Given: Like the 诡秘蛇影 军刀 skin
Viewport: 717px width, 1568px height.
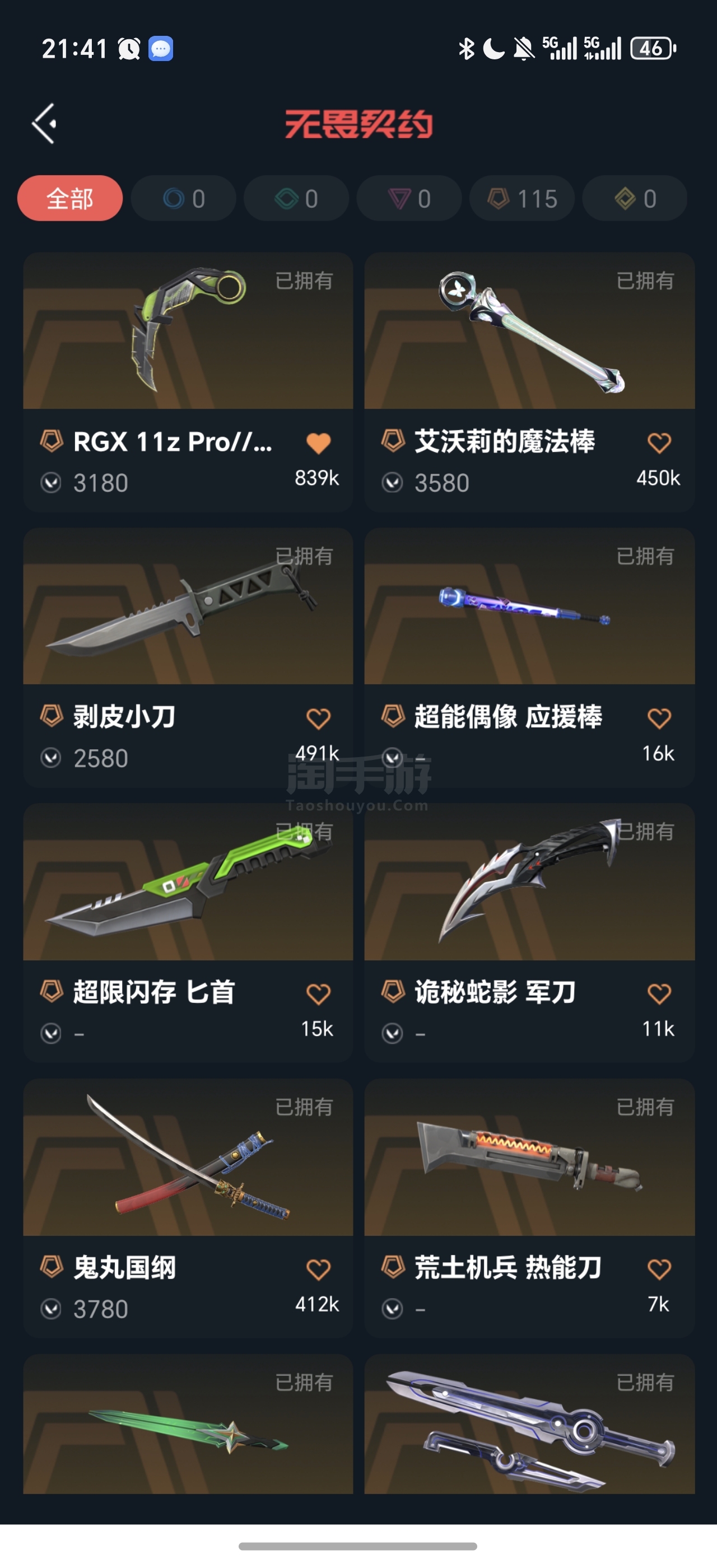Looking at the screenshot, I should pyautogui.click(x=659, y=994).
